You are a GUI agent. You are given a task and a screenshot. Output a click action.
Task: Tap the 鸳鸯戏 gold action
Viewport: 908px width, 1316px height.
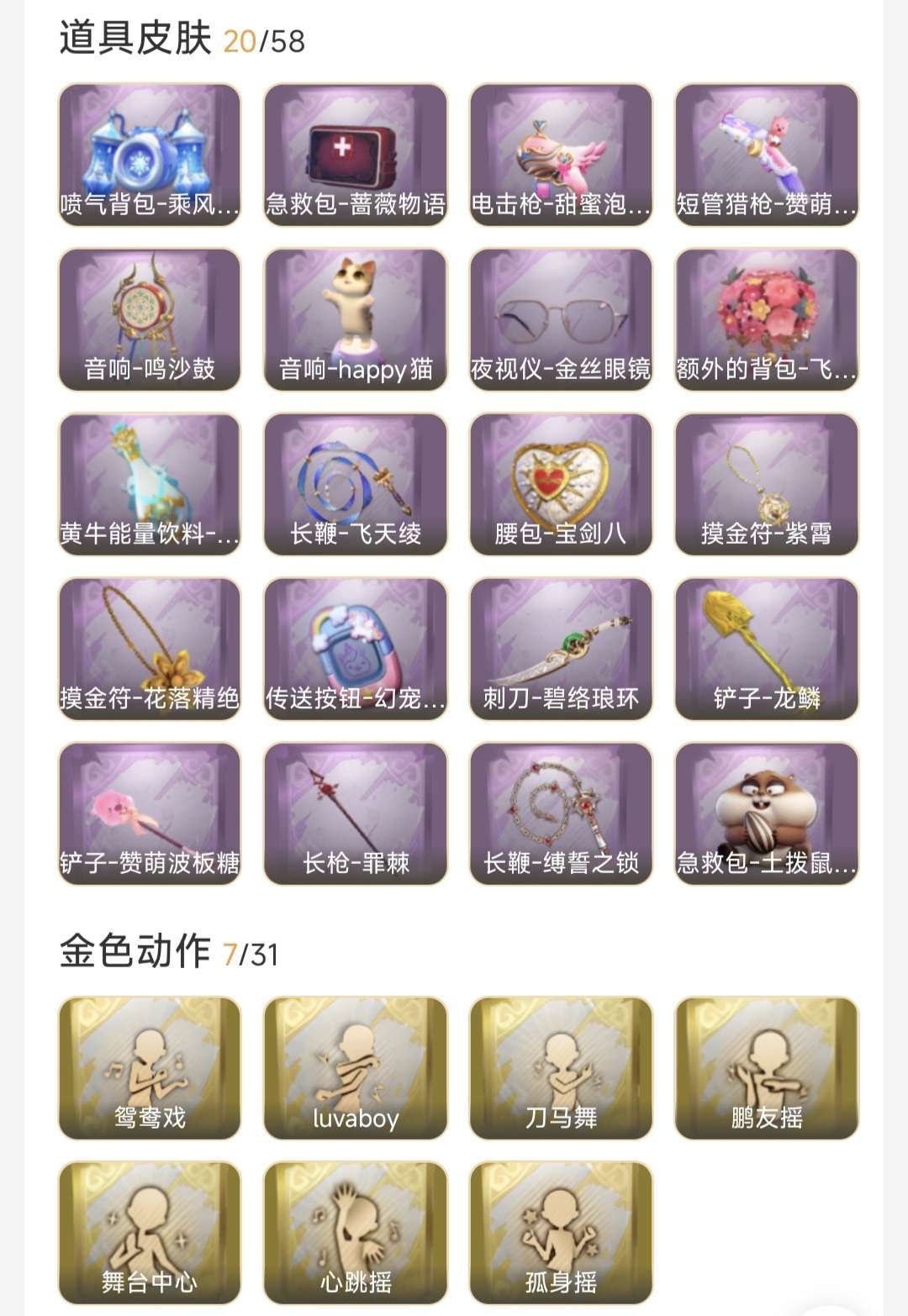(150, 1068)
